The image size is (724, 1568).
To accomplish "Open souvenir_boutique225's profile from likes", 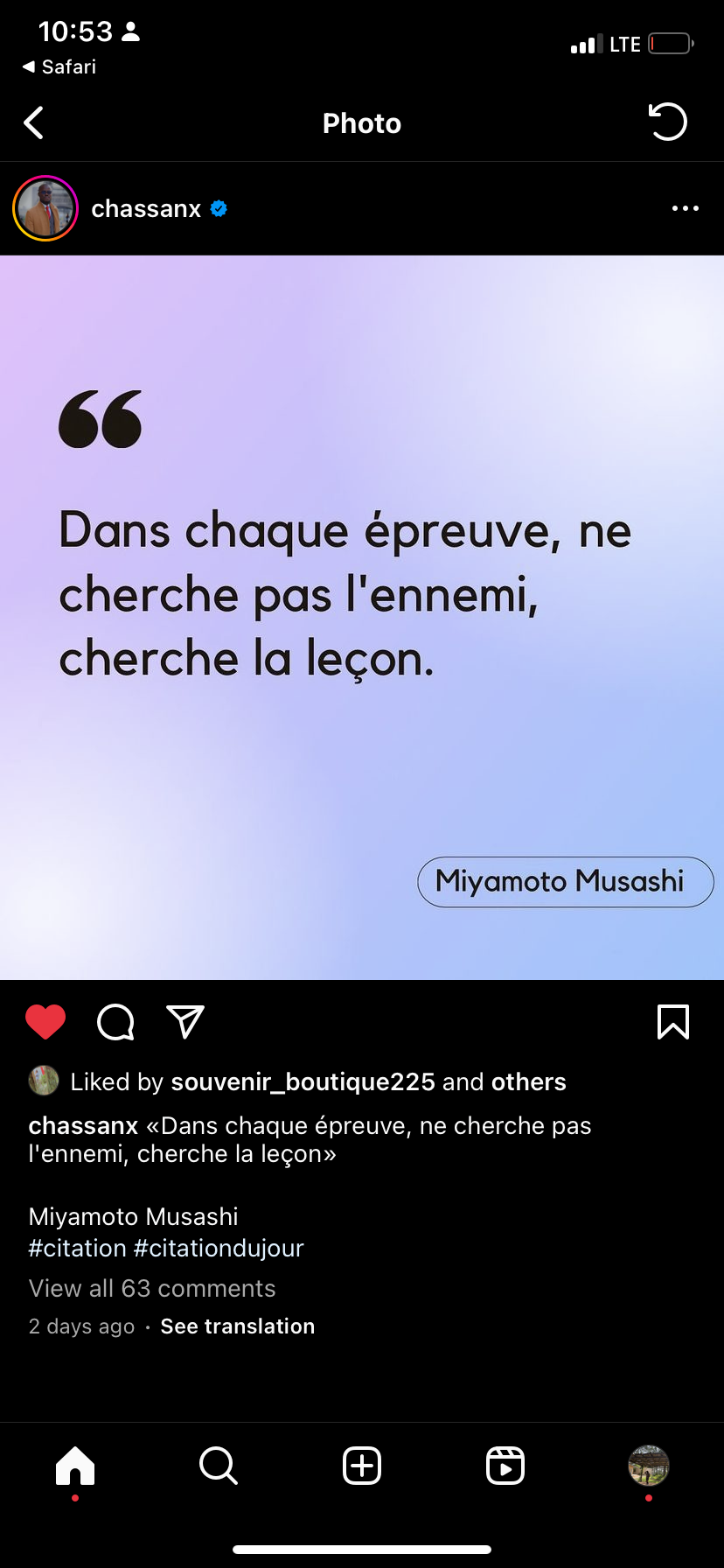I will (x=303, y=1082).
